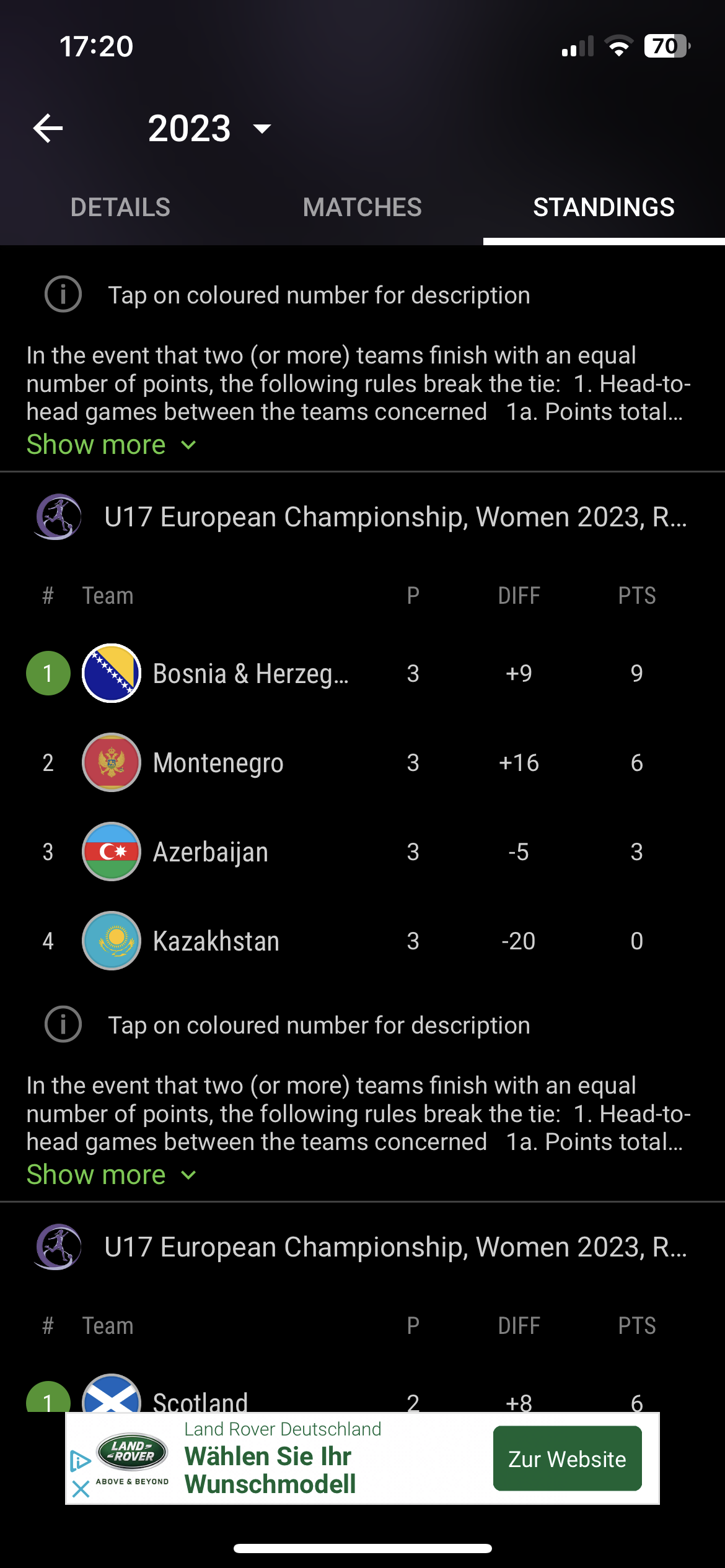Screen dimensions: 725x1568
Task: Tap Zur Website in the Land Rover ad
Action: tap(567, 1458)
